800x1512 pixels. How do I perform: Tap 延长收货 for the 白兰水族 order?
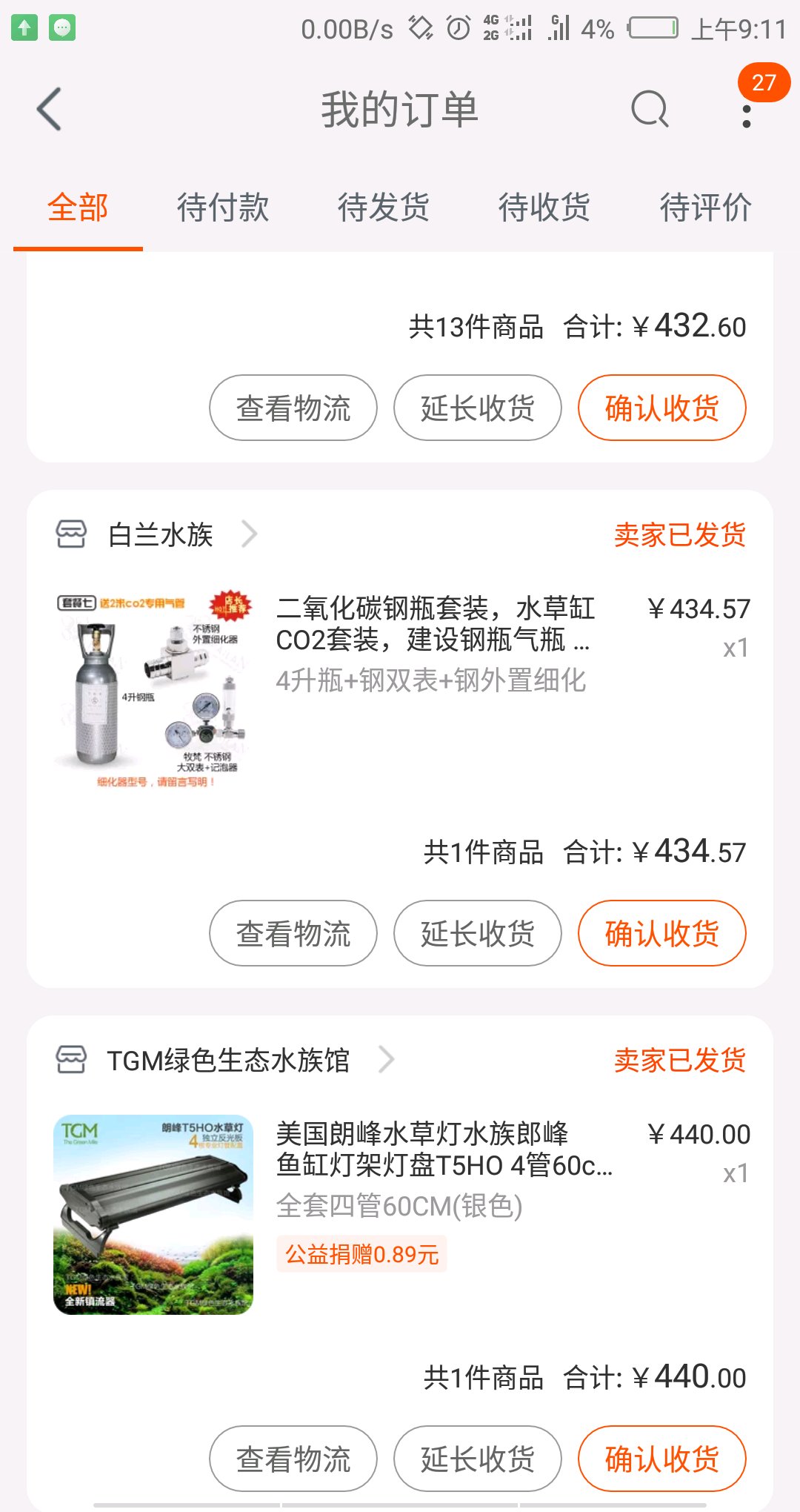pyautogui.click(x=477, y=934)
